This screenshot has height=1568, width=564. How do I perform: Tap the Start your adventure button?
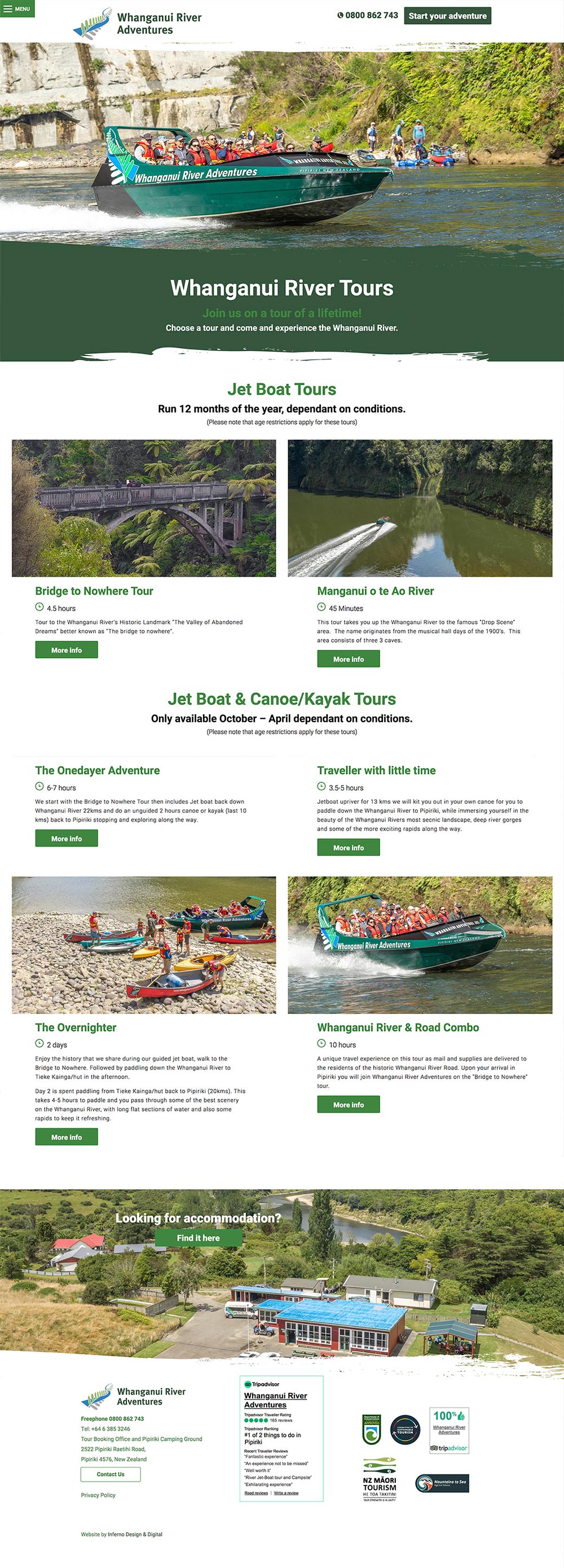coord(447,16)
